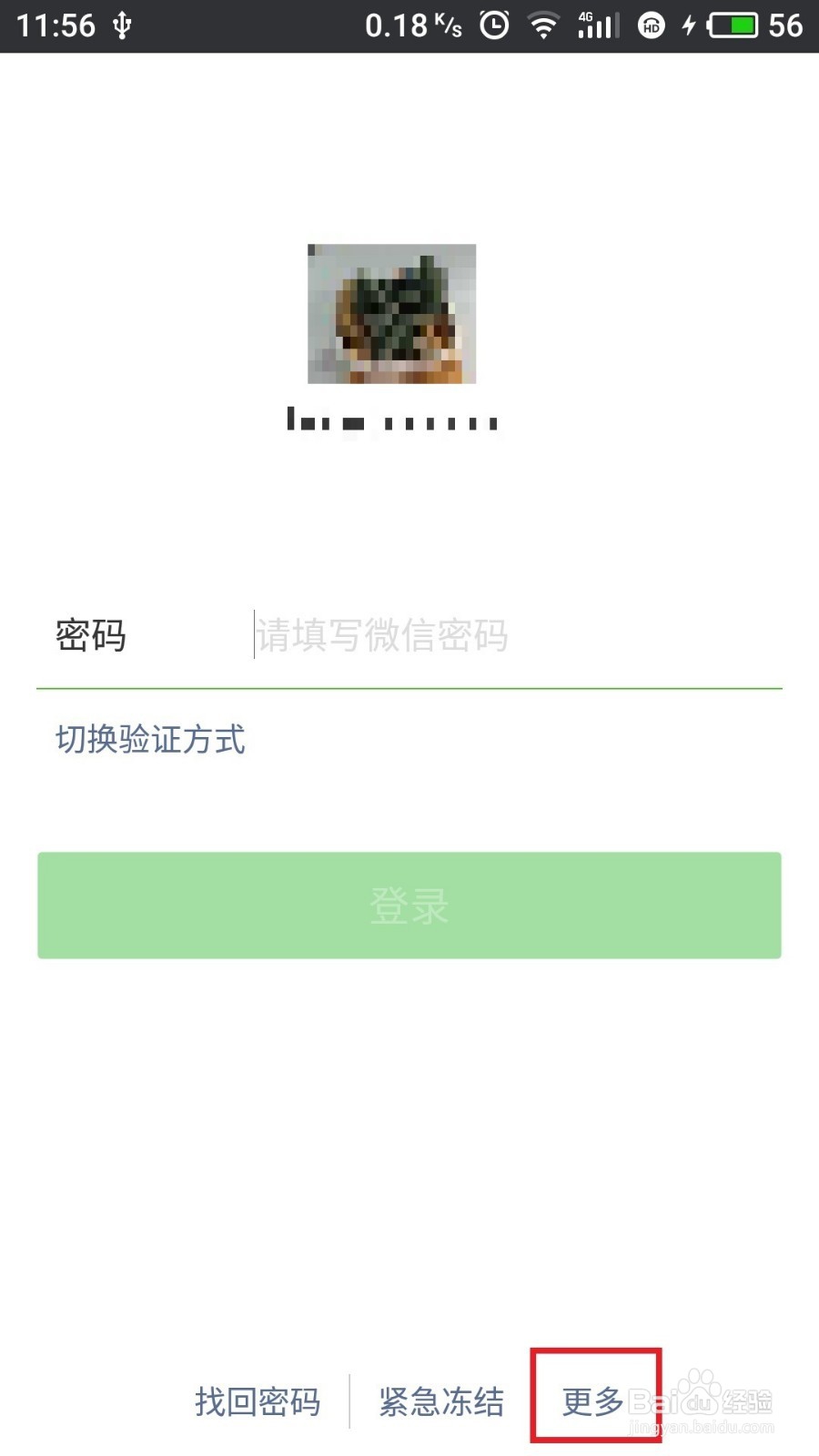The width and height of the screenshot is (819, 1456).
Task: Tap the 密码 password label
Action: coord(89,635)
